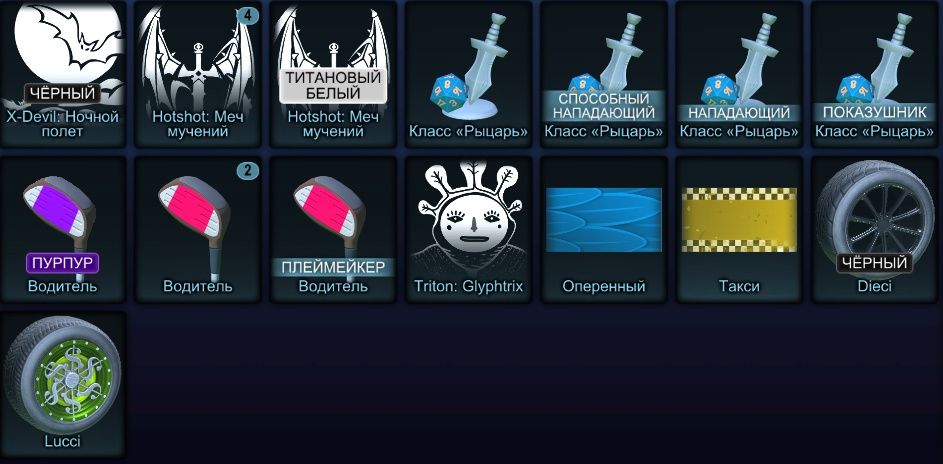This screenshot has width=943, height=464.
Task: Select the Пурпур Водитель item
Action: [63, 225]
